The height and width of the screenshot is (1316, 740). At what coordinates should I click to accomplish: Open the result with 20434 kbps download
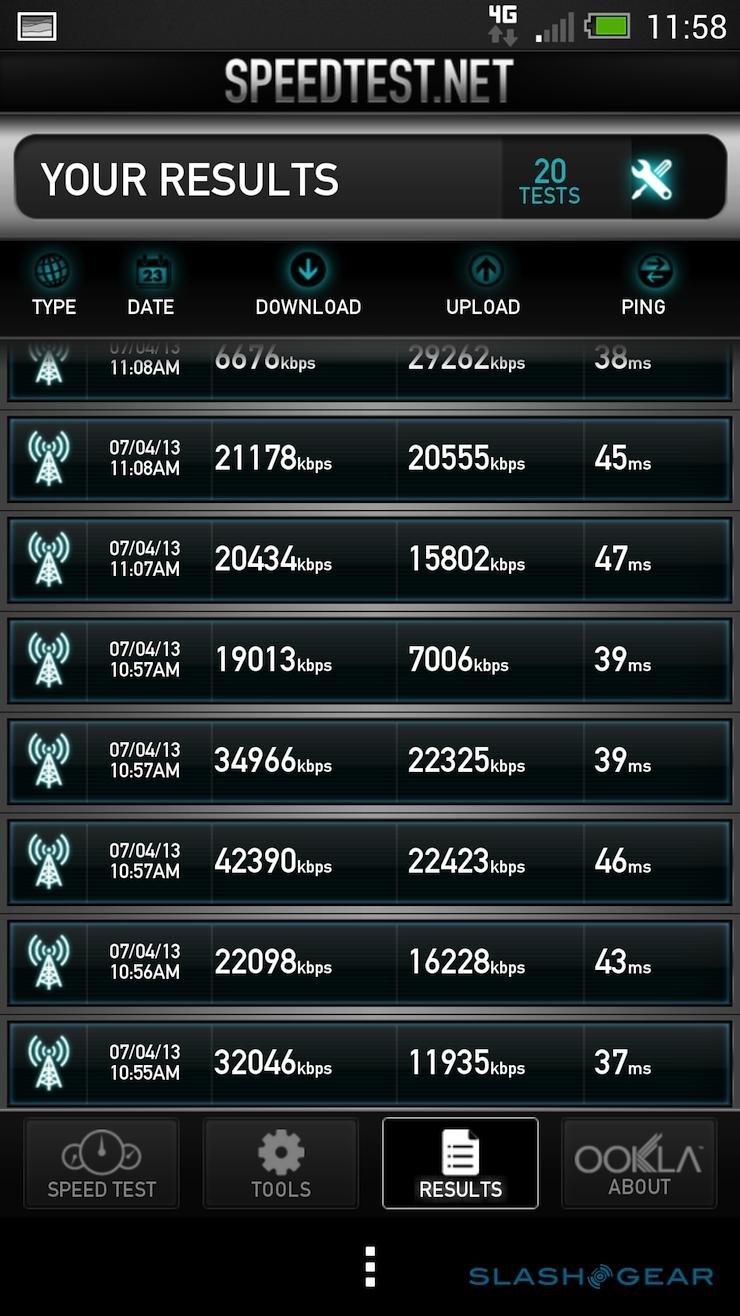coord(370,560)
